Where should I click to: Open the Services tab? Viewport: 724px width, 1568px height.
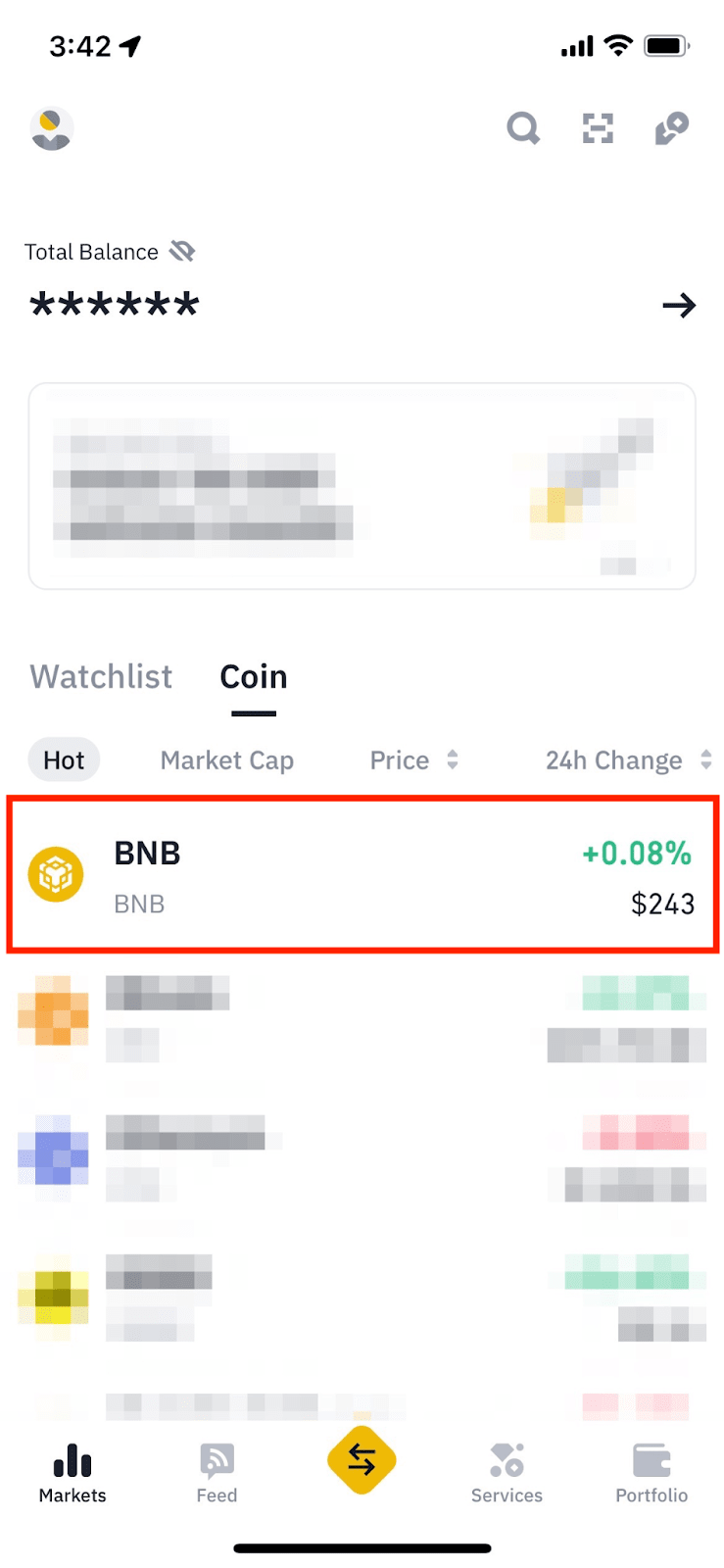507,1473
